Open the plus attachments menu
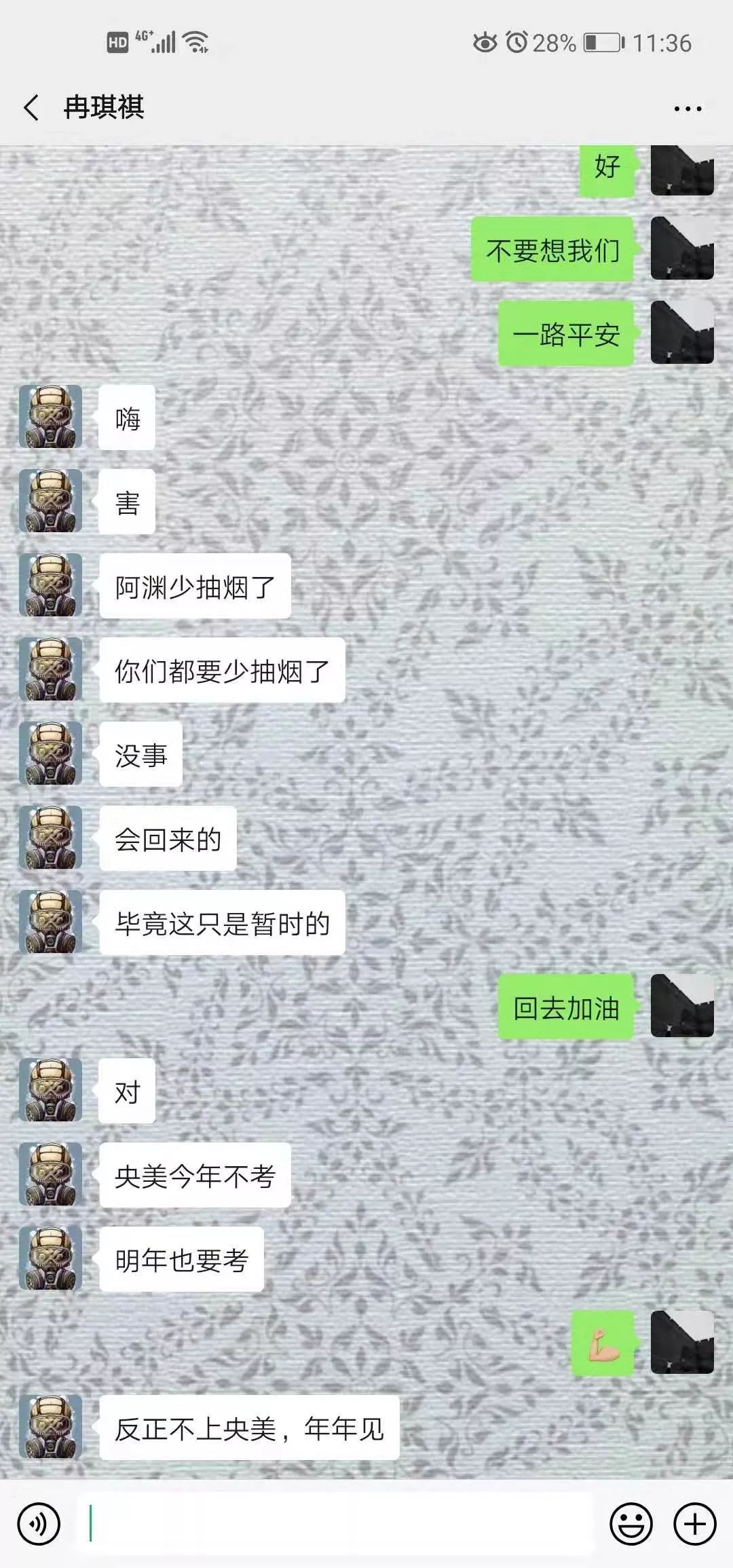This screenshot has width=733, height=1568. [x=694, y=1524]
